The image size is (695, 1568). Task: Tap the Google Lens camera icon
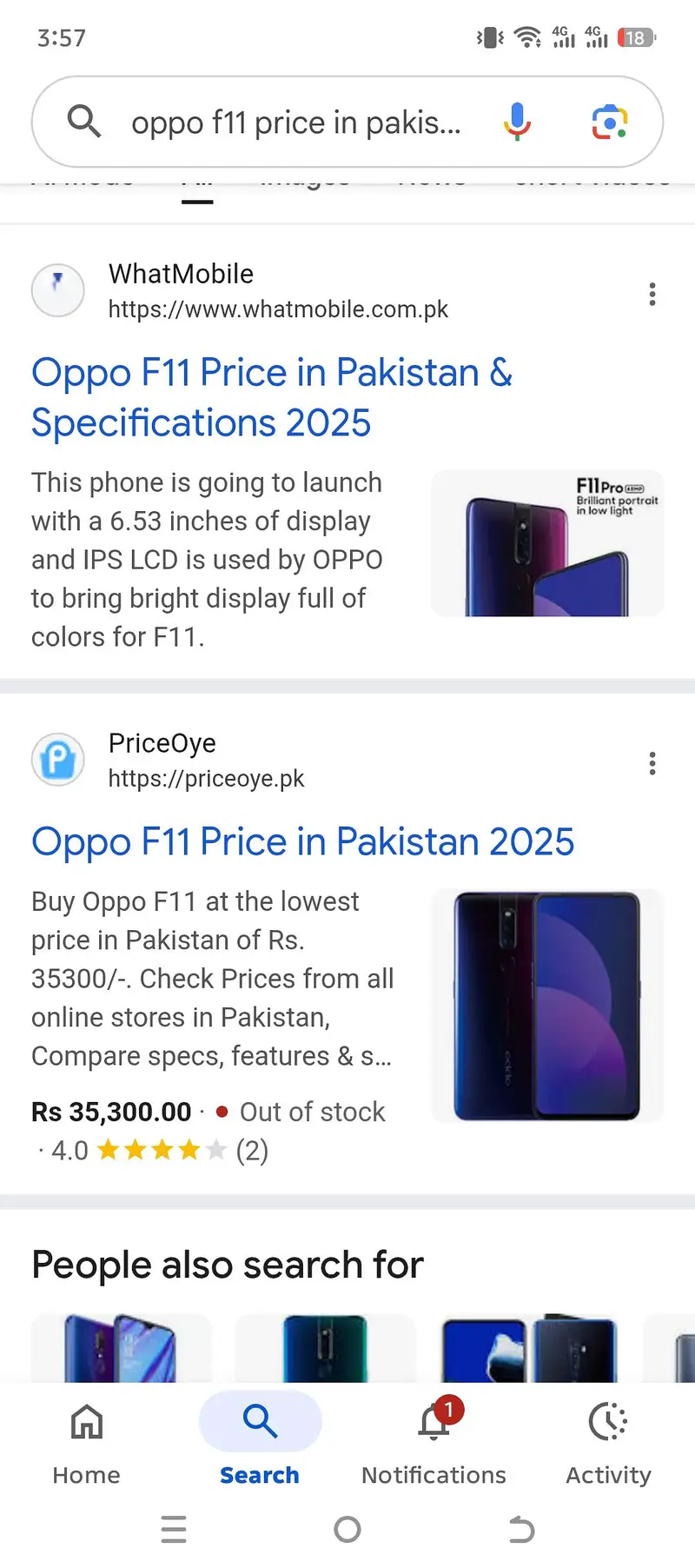609,122
